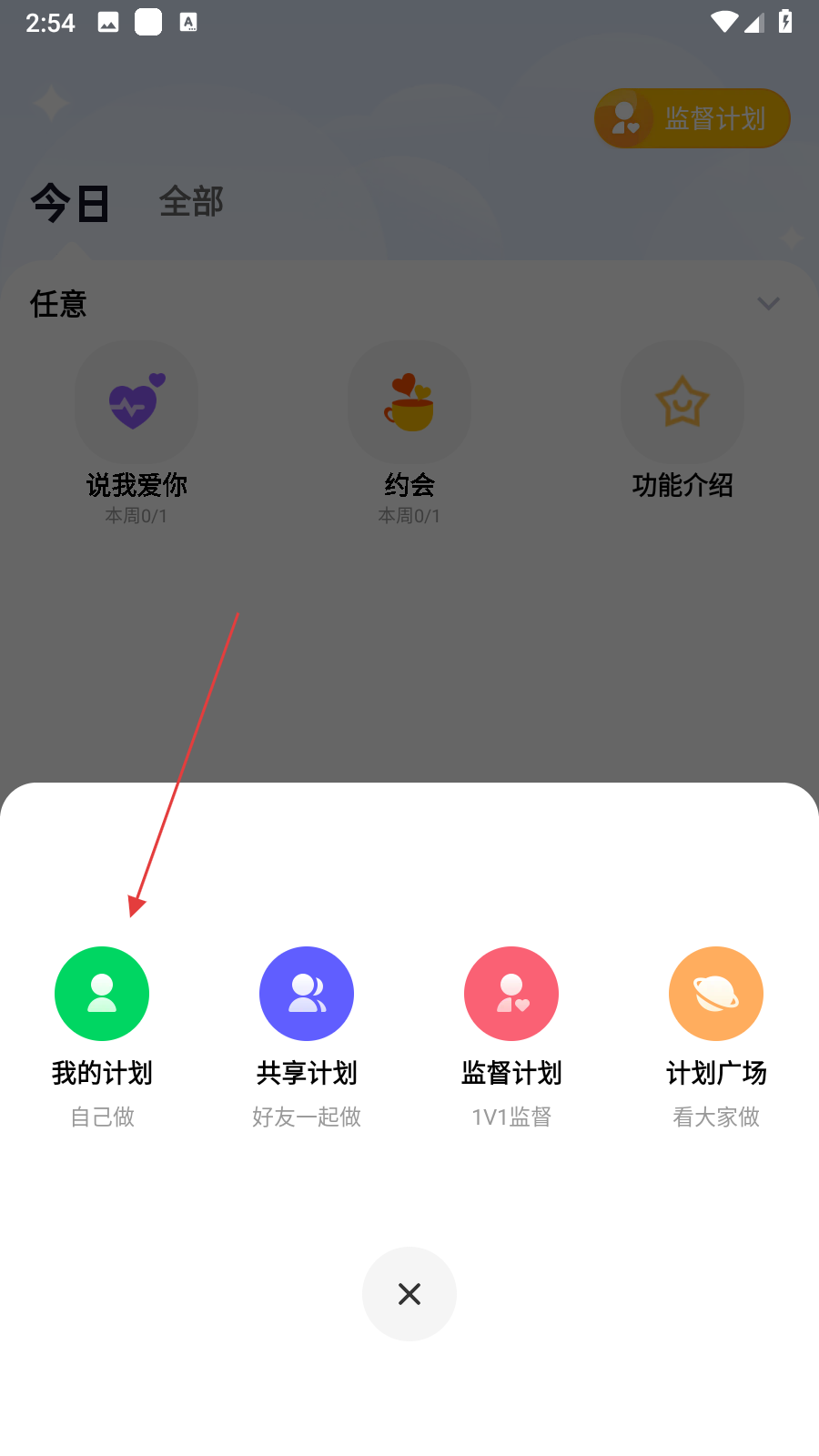Open 计划广场 to browse others' plans
Screen dimensions: 819x1456
click(x=716, y=994)
